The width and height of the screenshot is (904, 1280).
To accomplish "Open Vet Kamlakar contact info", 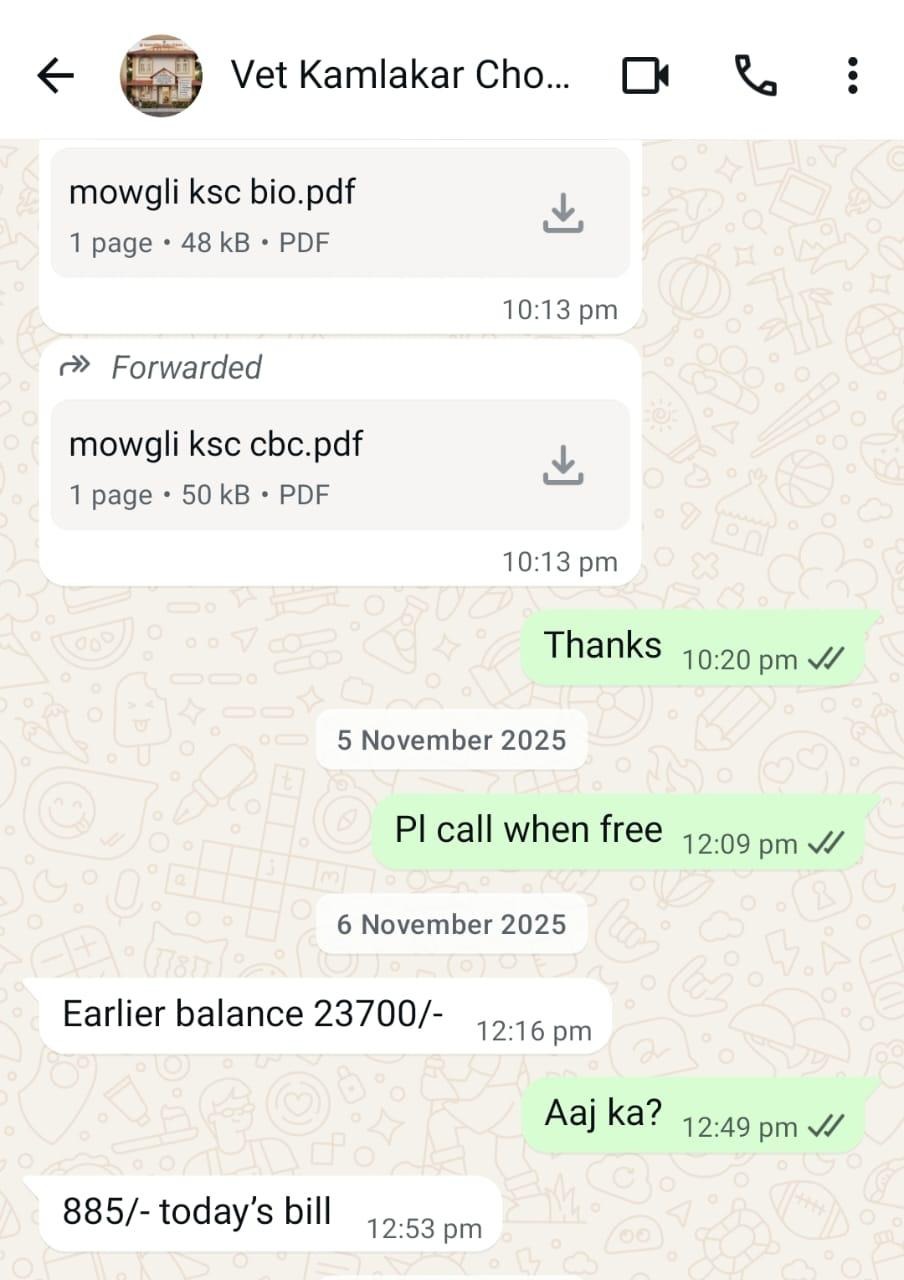I will [x=400, y=75].
